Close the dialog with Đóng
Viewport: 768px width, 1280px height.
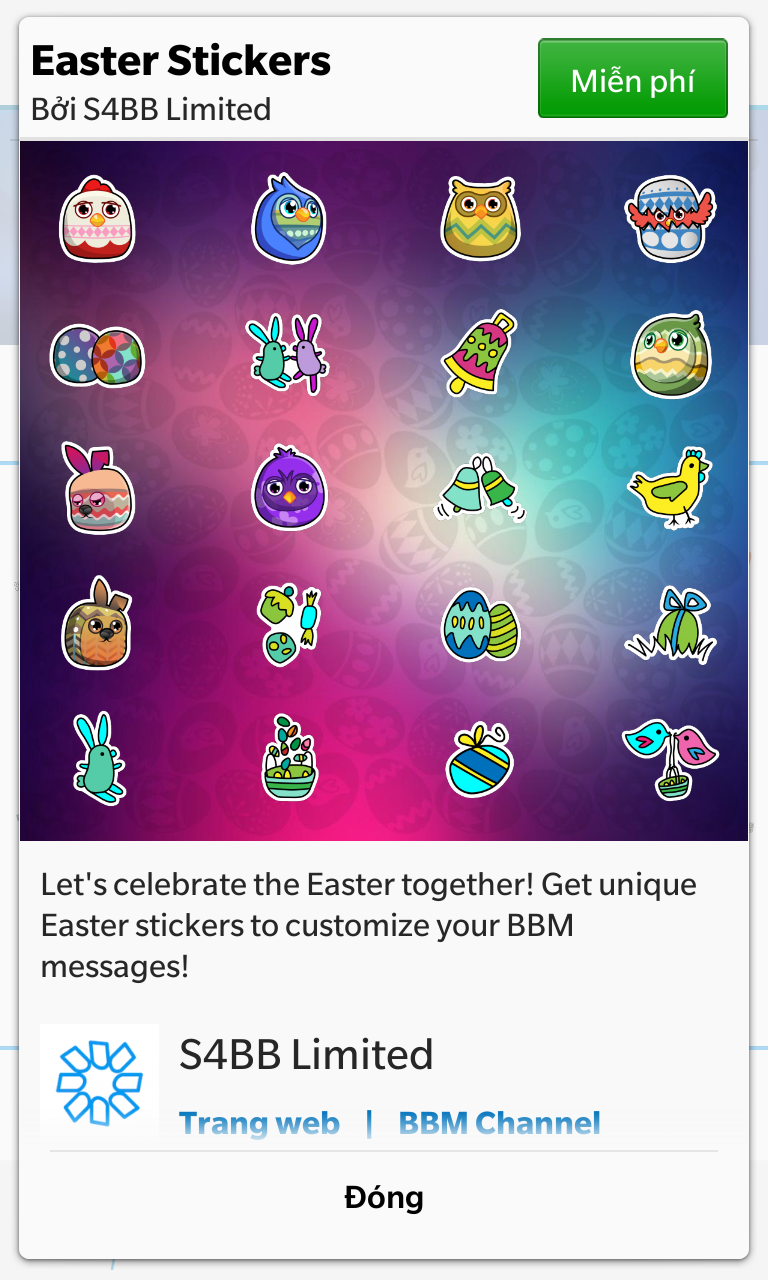pyautogui.click(x=384, y=1197)
